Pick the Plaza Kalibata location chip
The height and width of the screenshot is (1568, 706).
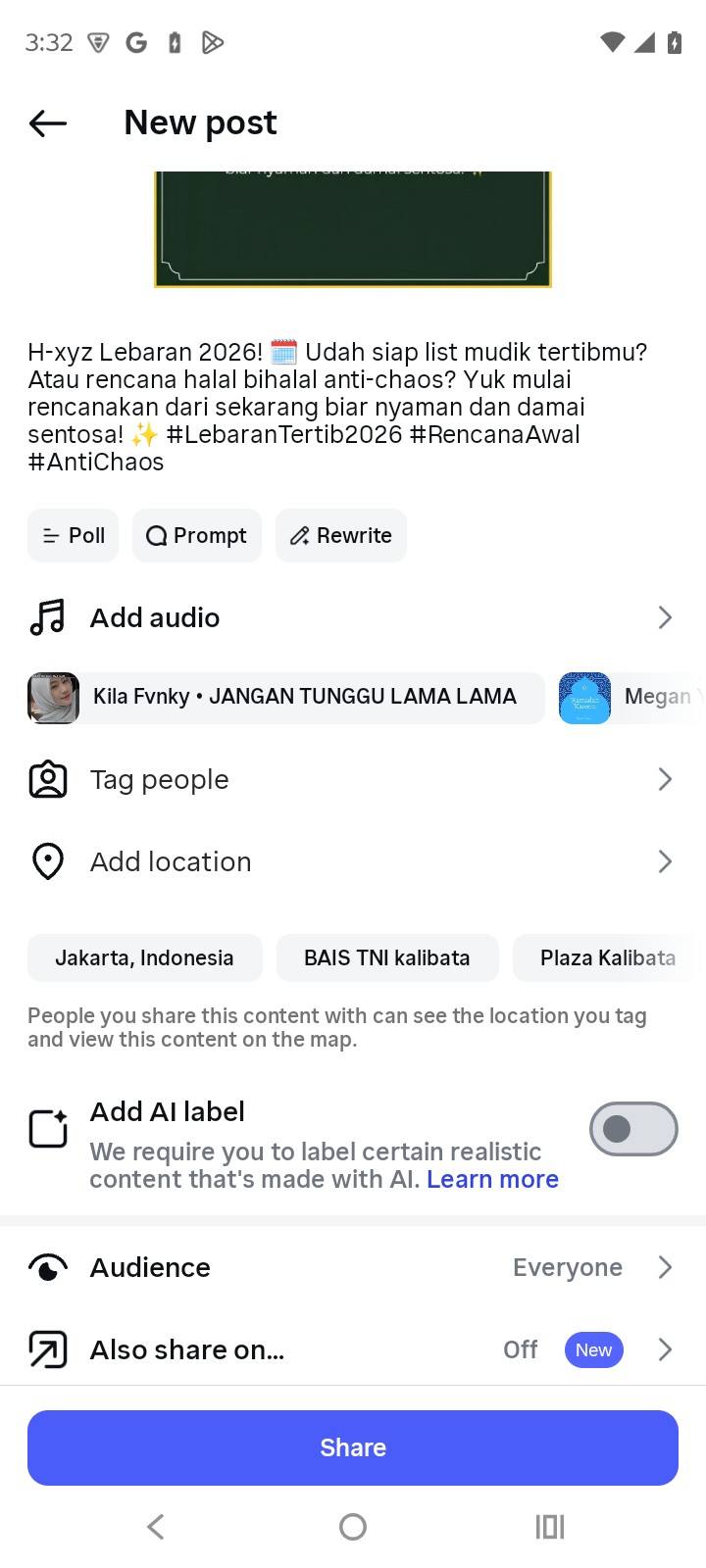[x=607, y=957]
